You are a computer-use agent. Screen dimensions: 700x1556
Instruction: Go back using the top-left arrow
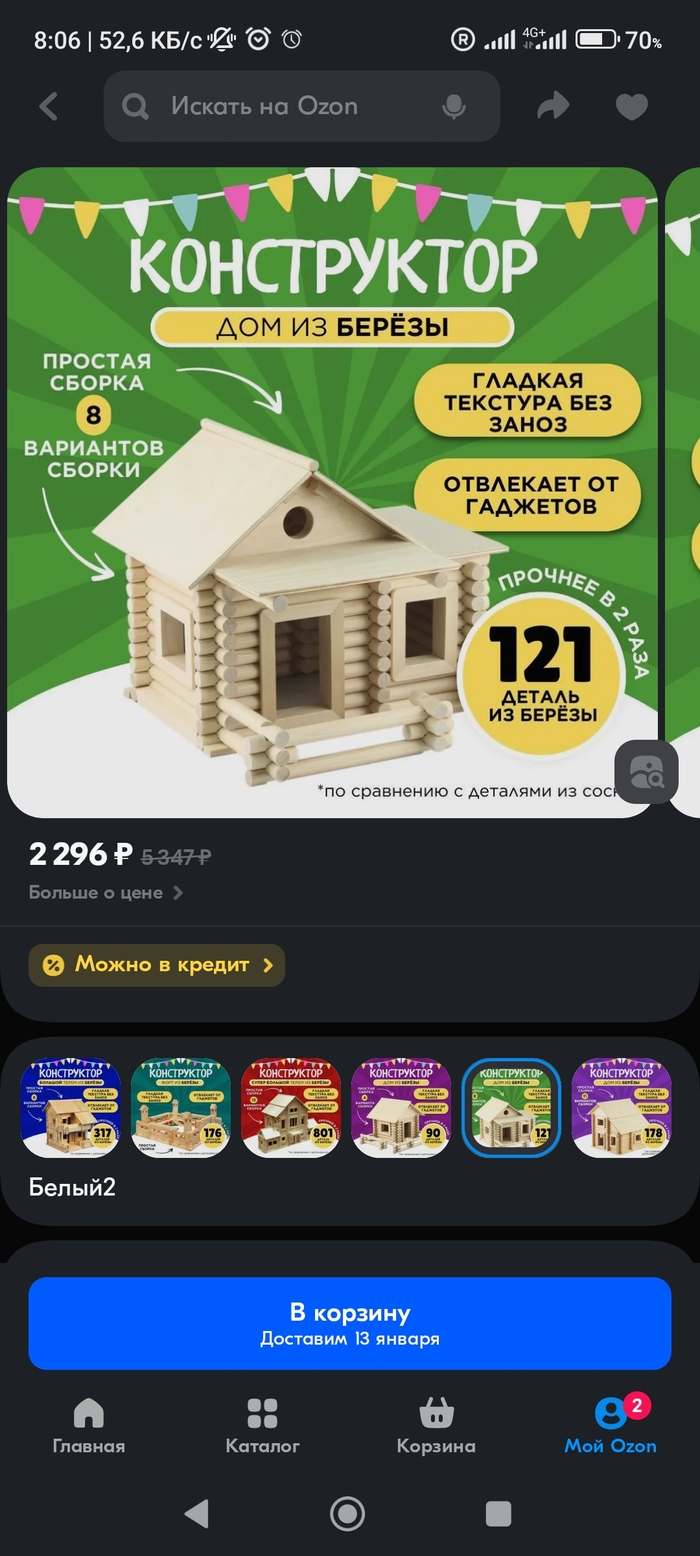(48, 106)
